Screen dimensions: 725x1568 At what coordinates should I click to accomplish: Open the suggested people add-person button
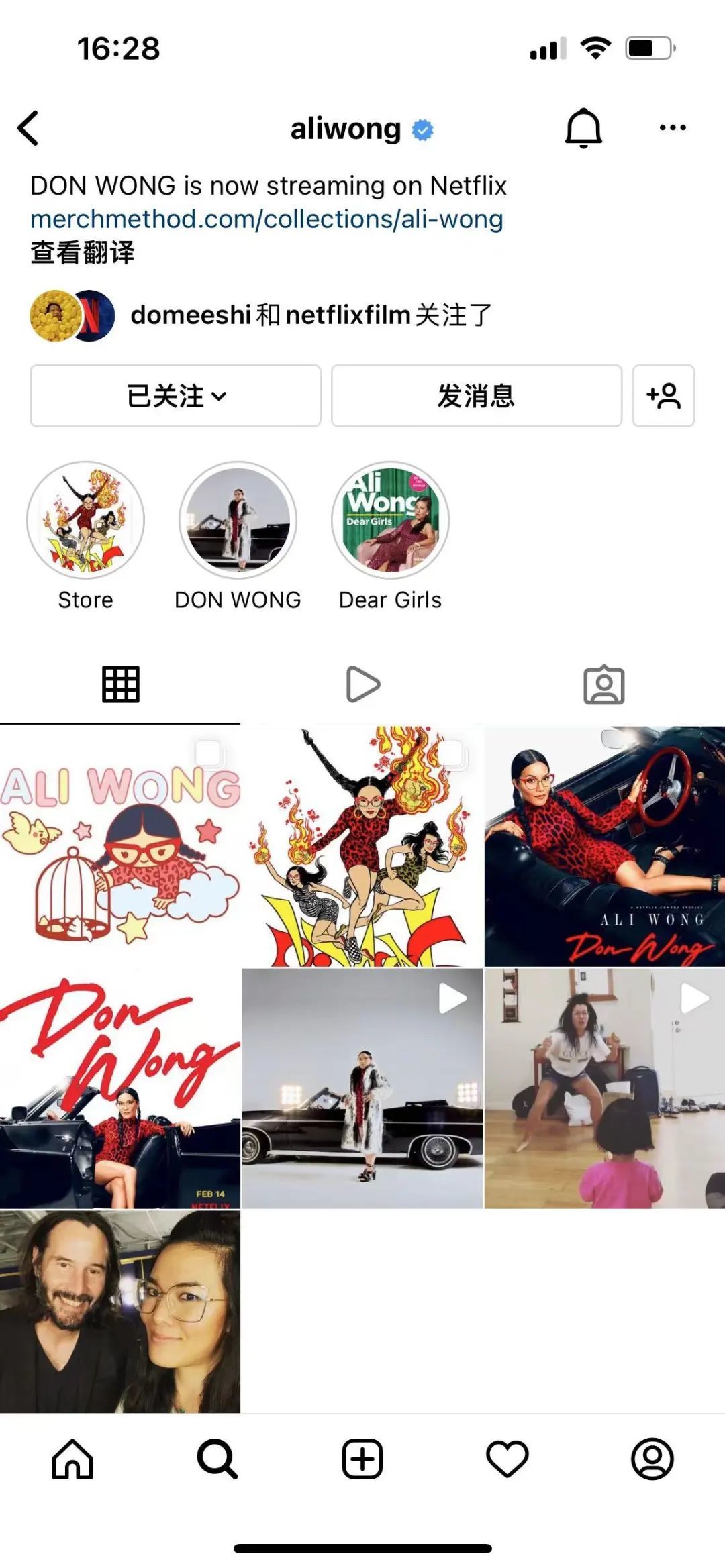pyautogui.click(x=663, y=396)
